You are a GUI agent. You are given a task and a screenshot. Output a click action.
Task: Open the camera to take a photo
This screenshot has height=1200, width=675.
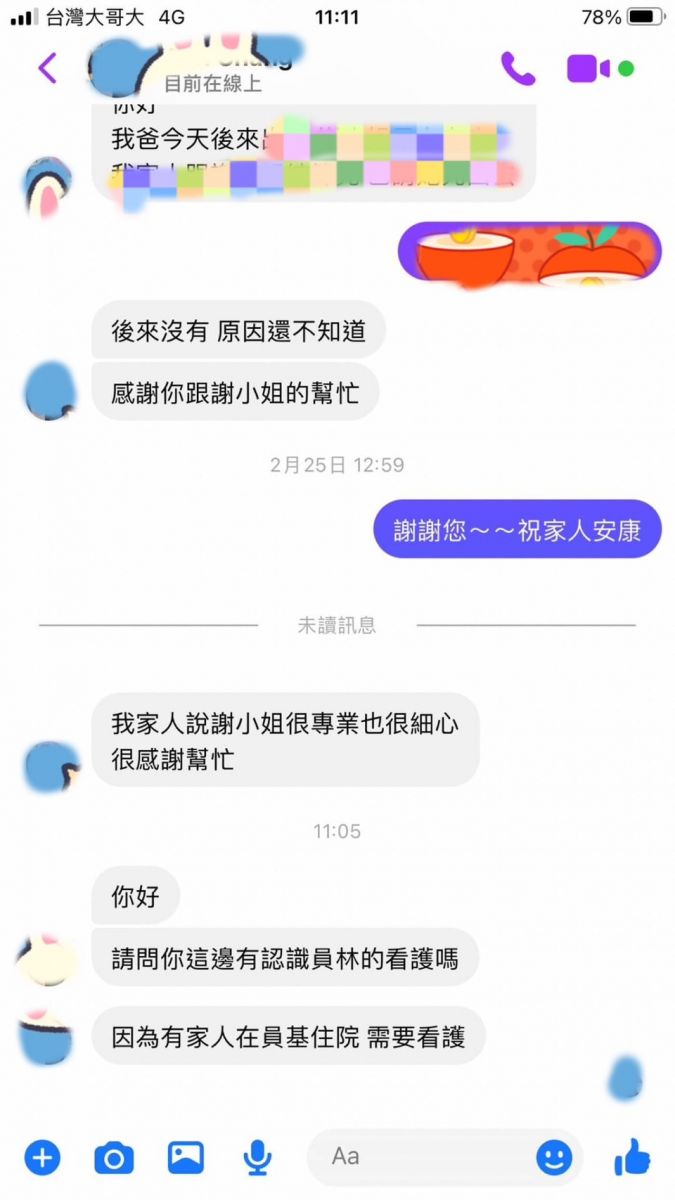pyautogui.click(x=114, y=1157)
